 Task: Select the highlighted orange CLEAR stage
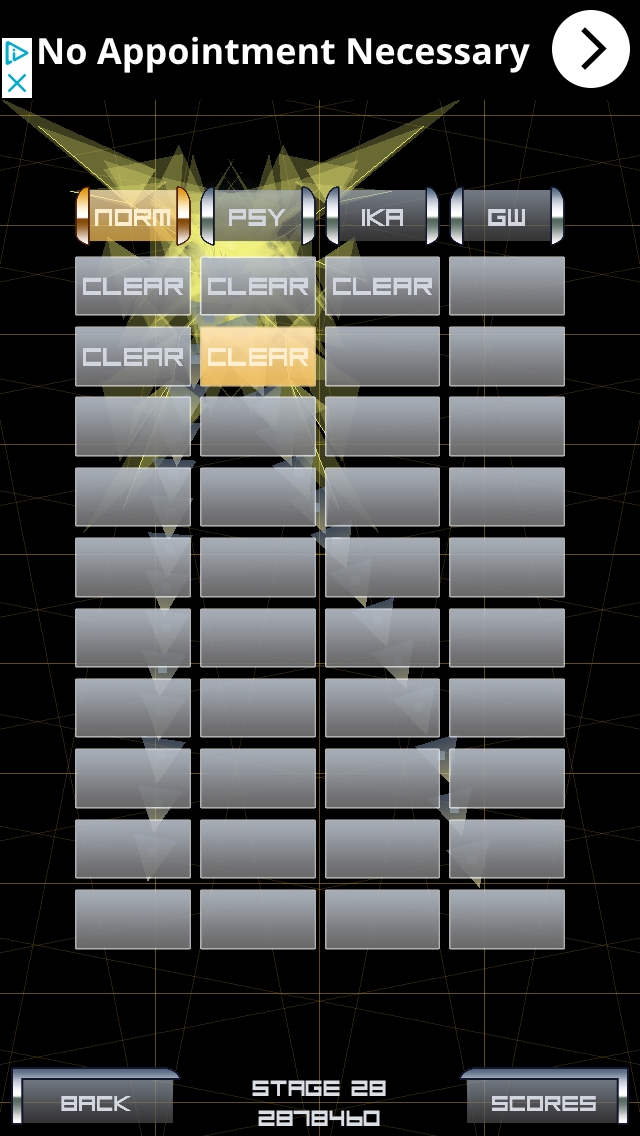pyautogui.click(x=257, y=356)
